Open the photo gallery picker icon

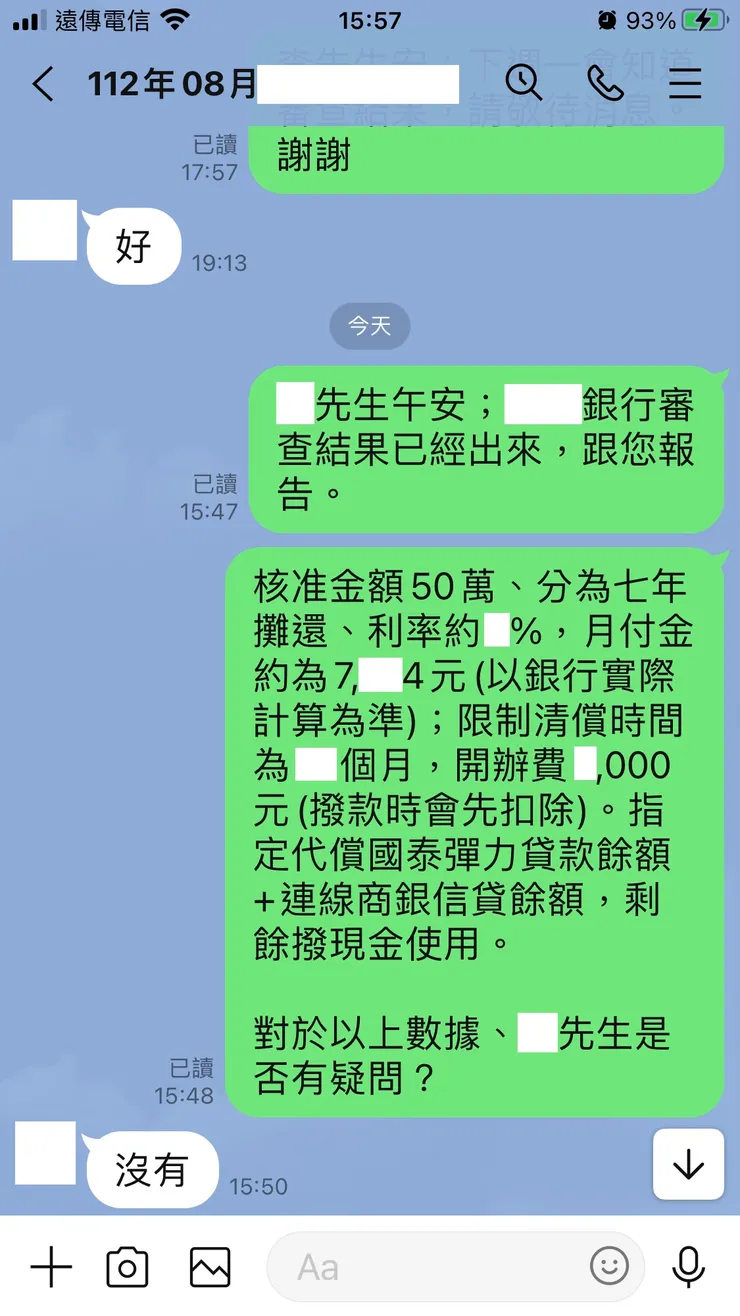[210, 1266]
